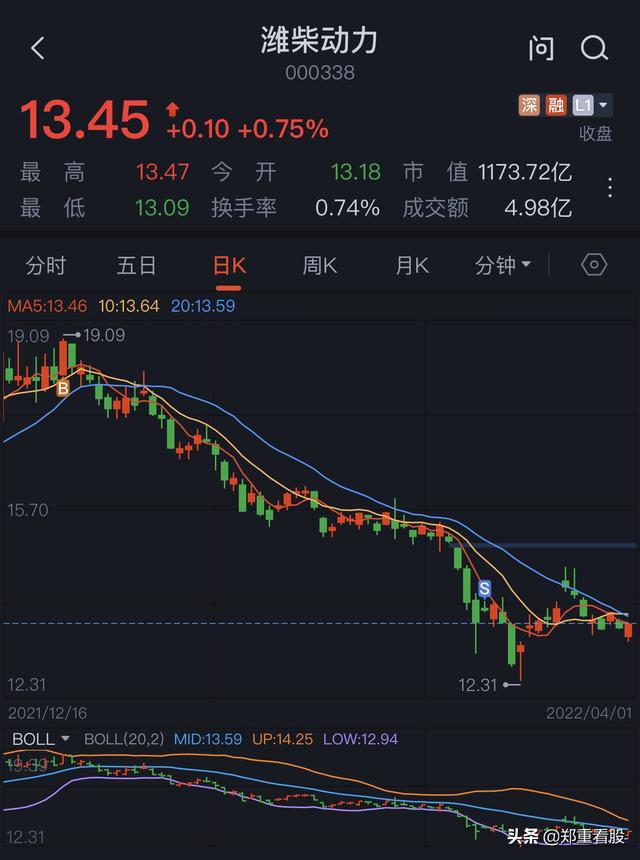
Task: Open the three-dot more options menu
Action: tap(610, 187)
